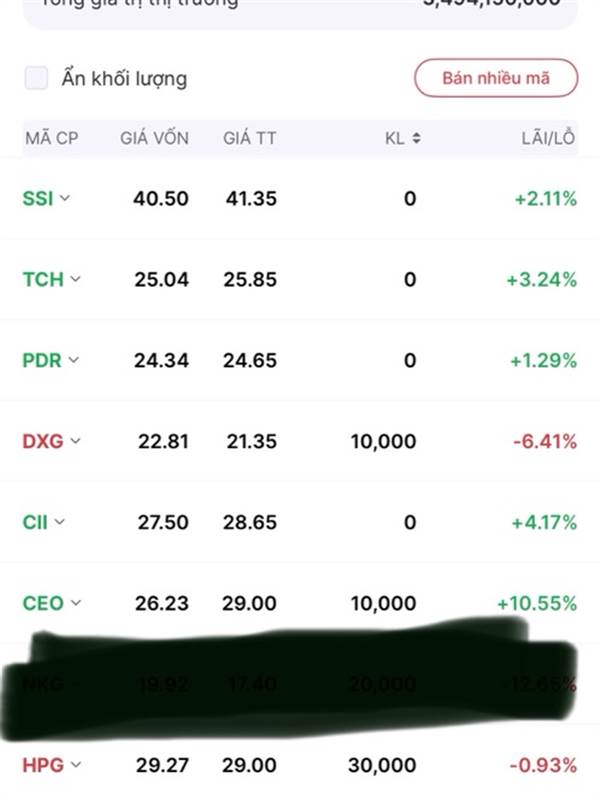Tap the Bán nhiều mã button
Image resolution: width=600 pixels, height=800 pixels.
coord(496,78)
